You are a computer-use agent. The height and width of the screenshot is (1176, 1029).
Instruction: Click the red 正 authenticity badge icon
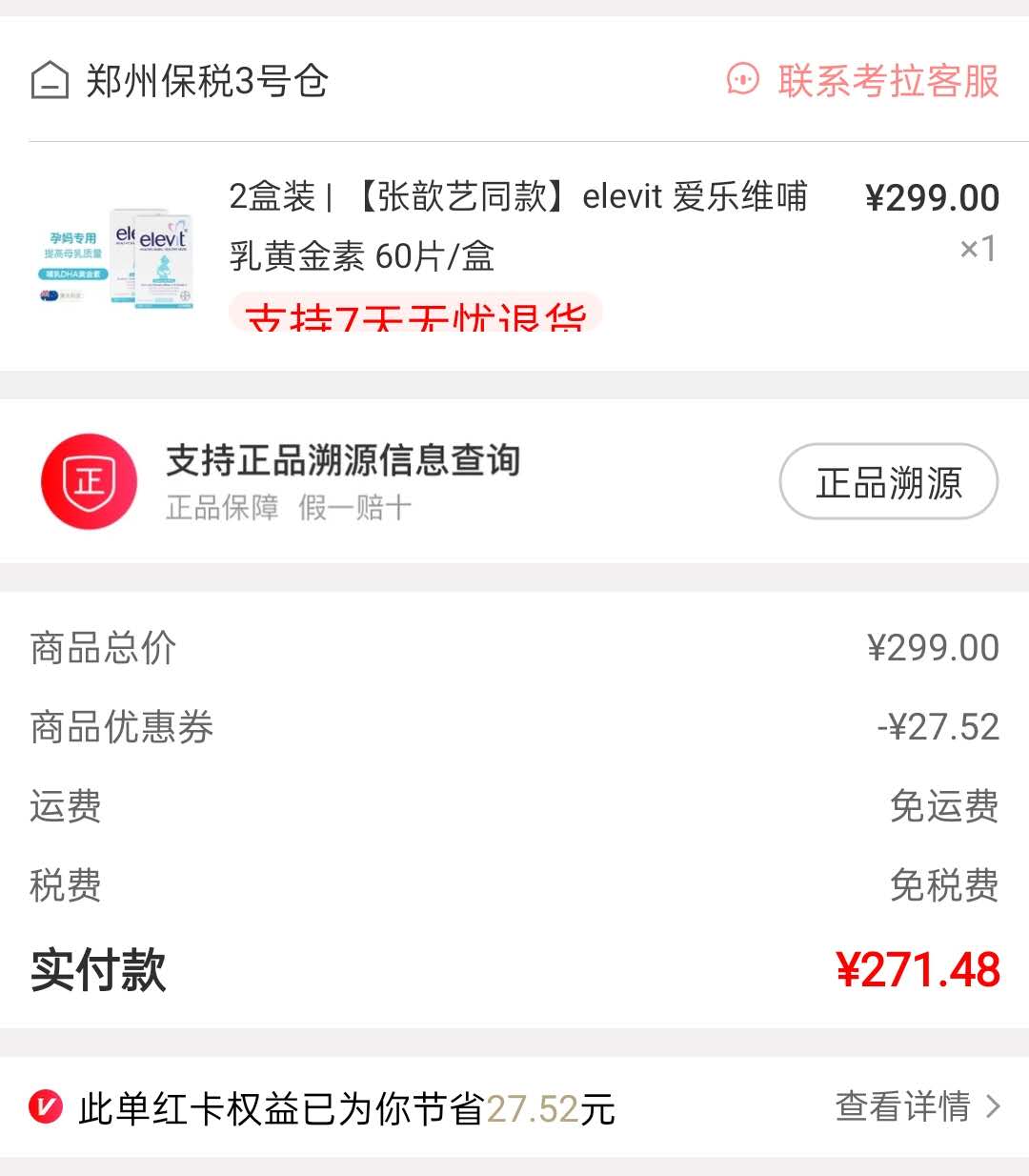(x=89, y=481)
